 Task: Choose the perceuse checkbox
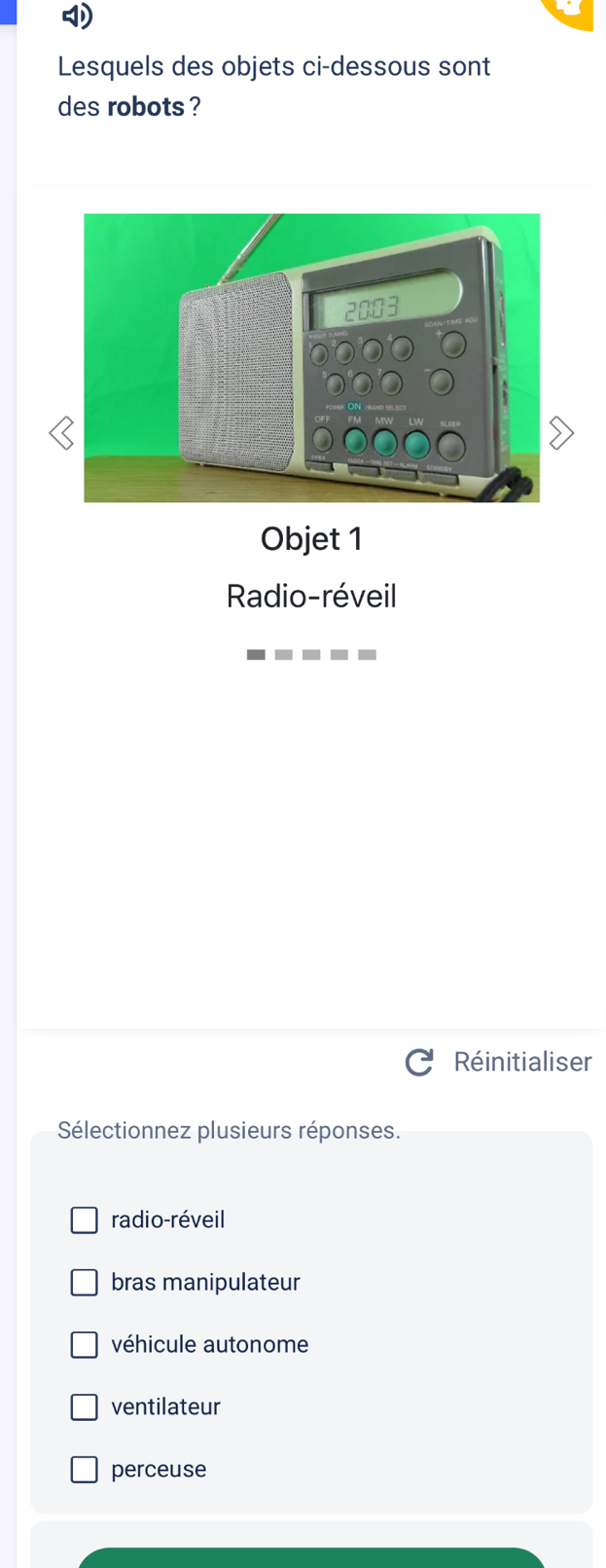(x=85, y=1470)
